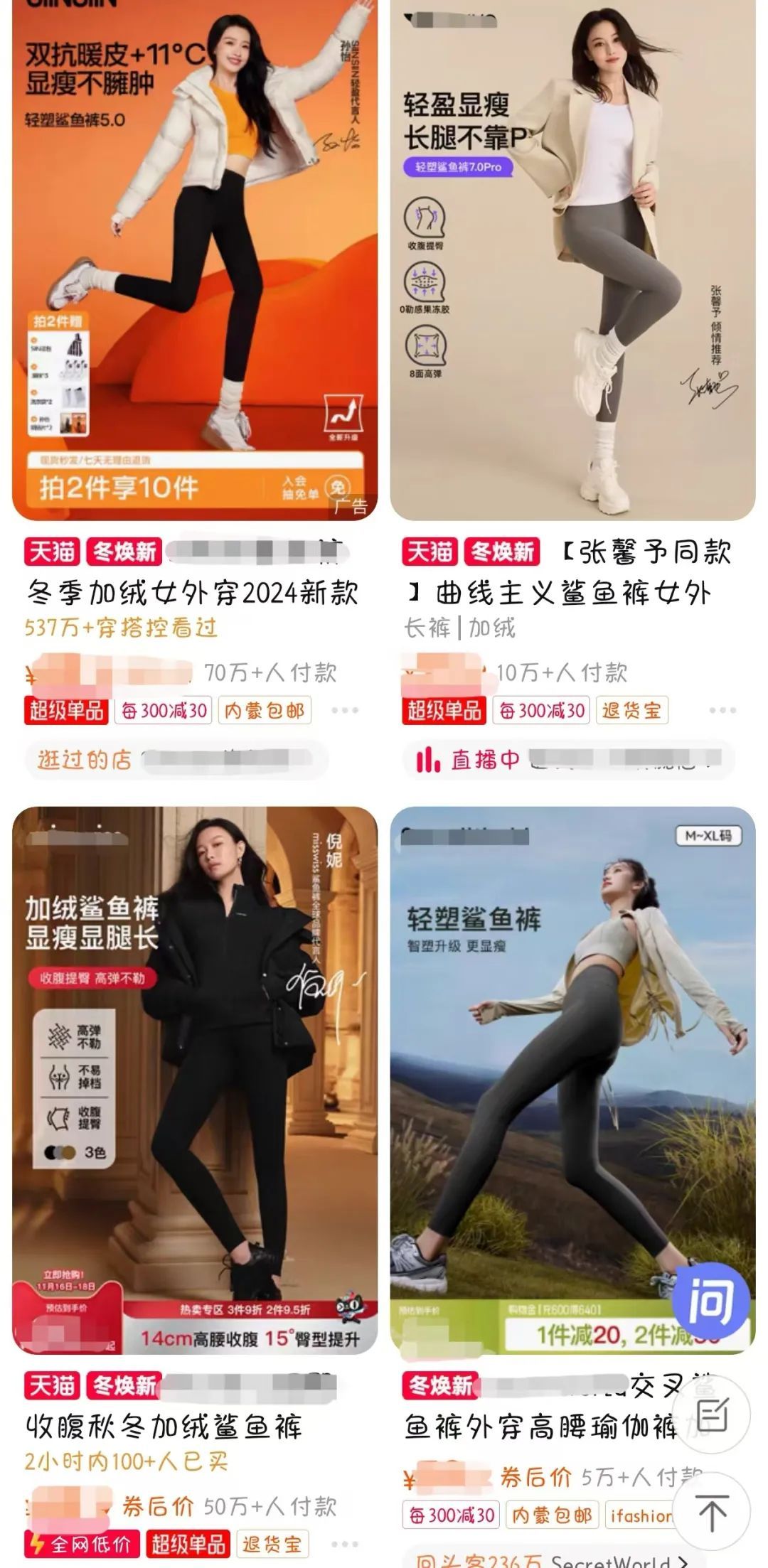Screen dimensions: 768x1568
Task: Open the feedback note icon
Action: [712, 1415]
